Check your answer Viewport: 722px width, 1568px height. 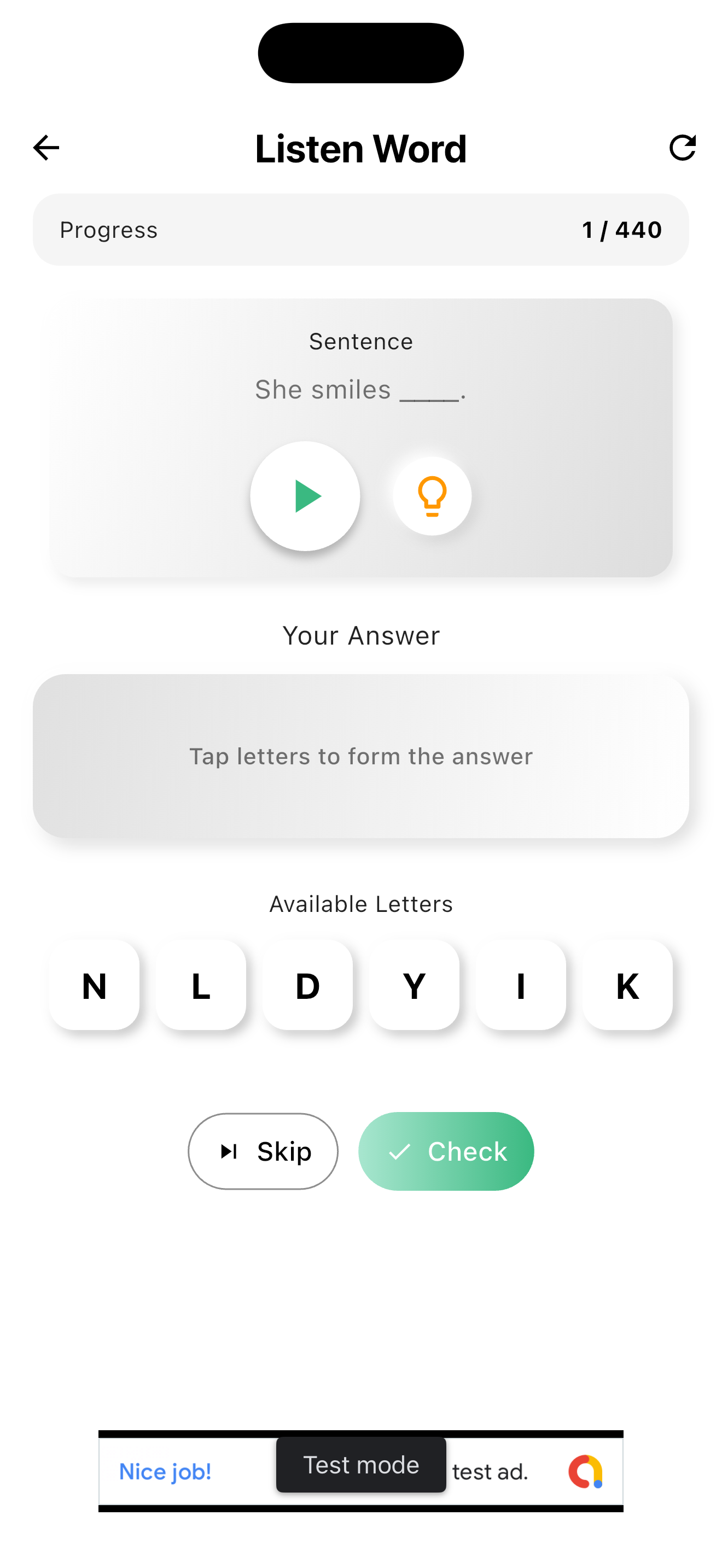[446, 1150]
